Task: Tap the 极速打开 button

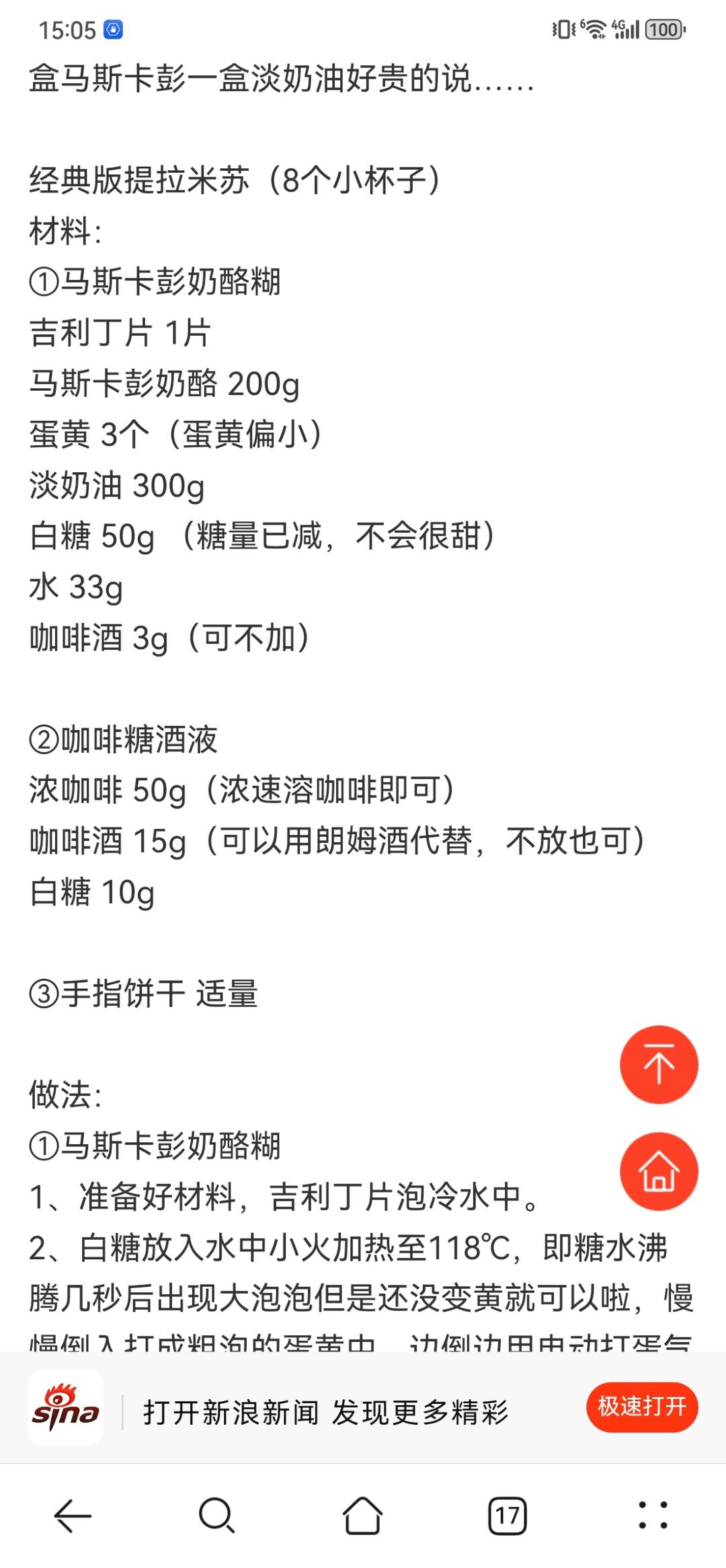Action: (x=642, y=1406)
